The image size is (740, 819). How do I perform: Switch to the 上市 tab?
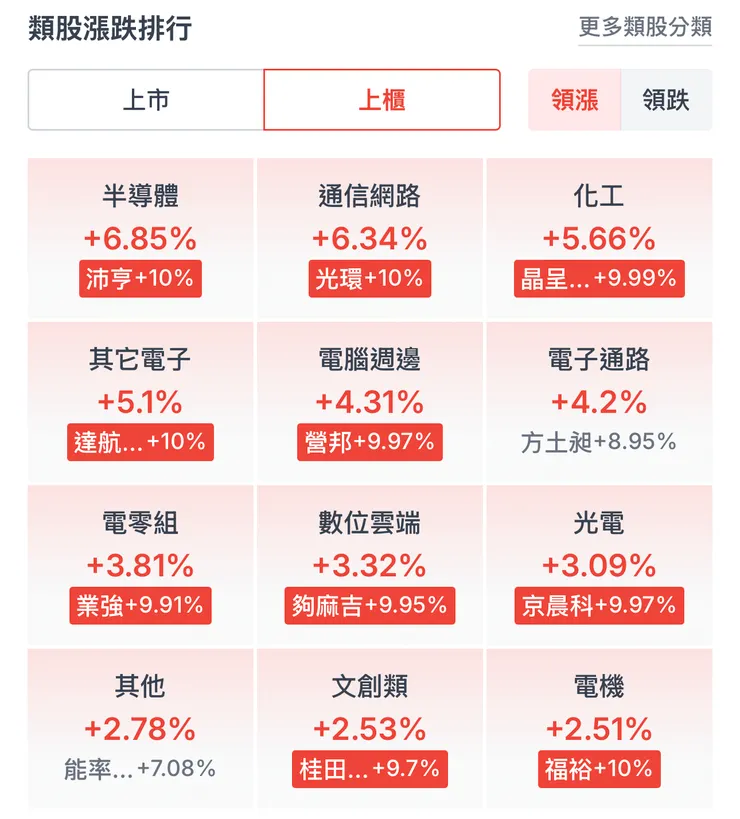pos(145,99)
